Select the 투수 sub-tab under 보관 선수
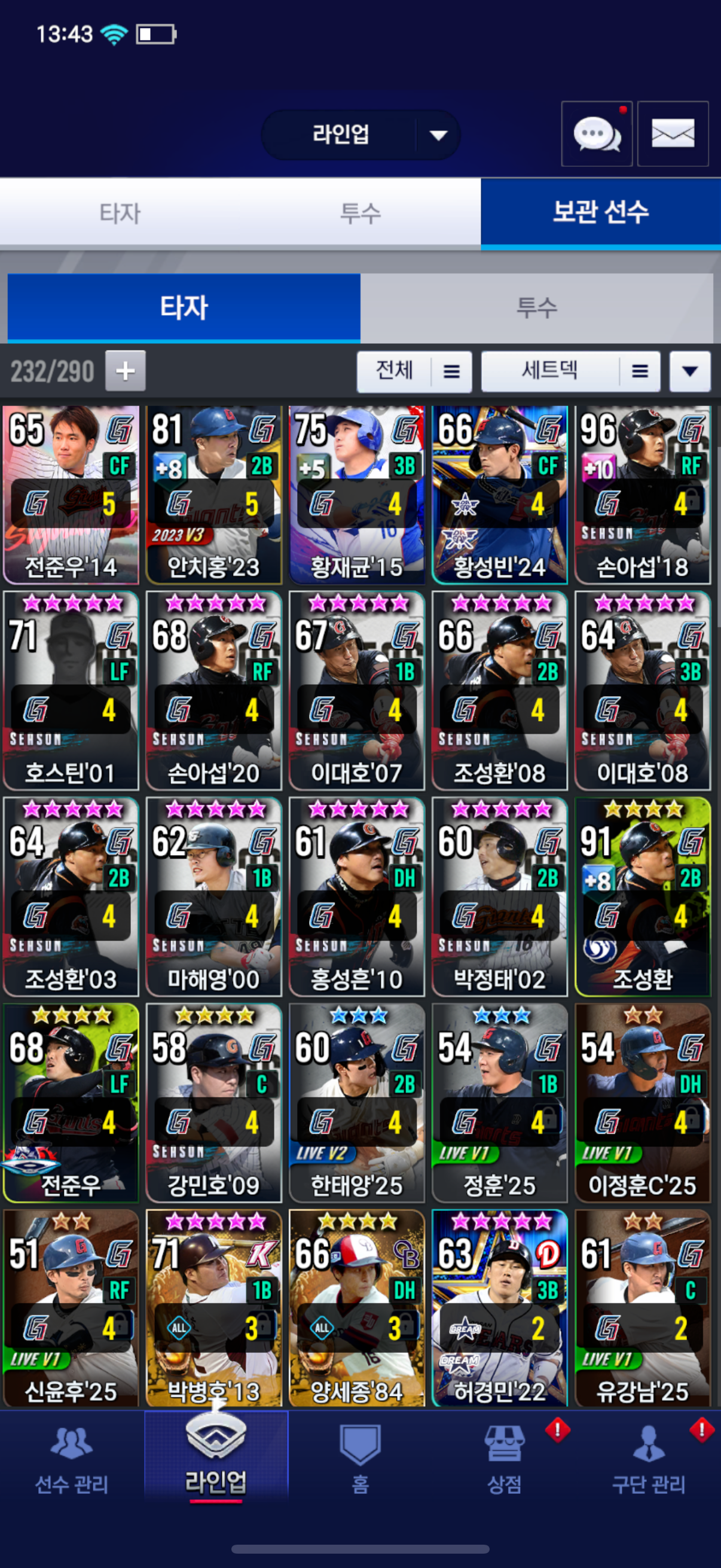This screenshot has width=721, height=1568. (x=536, y=307)
